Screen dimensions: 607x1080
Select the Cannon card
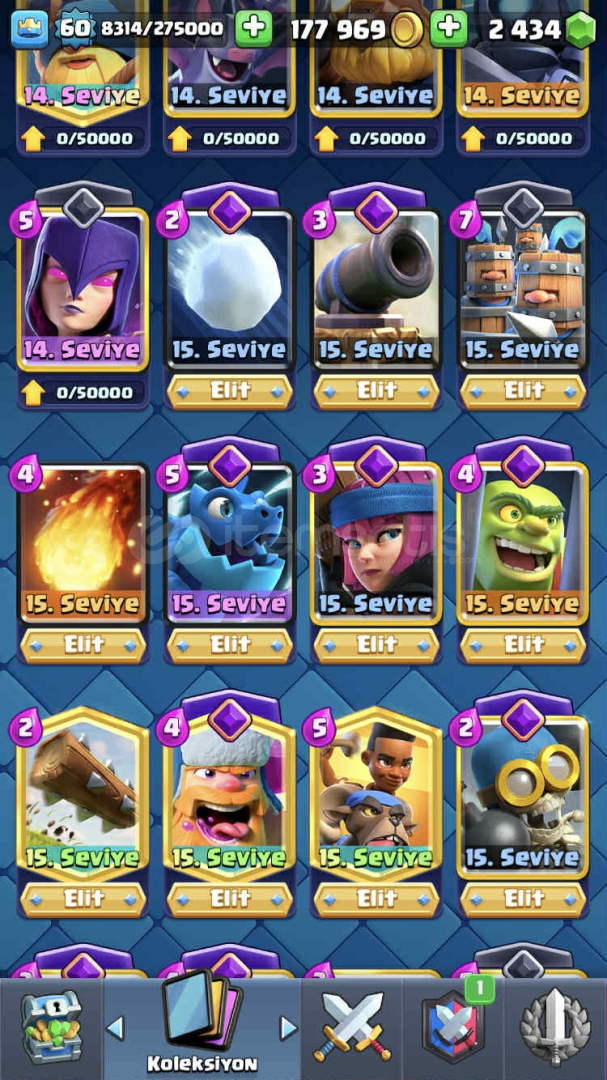coord(377,288)
